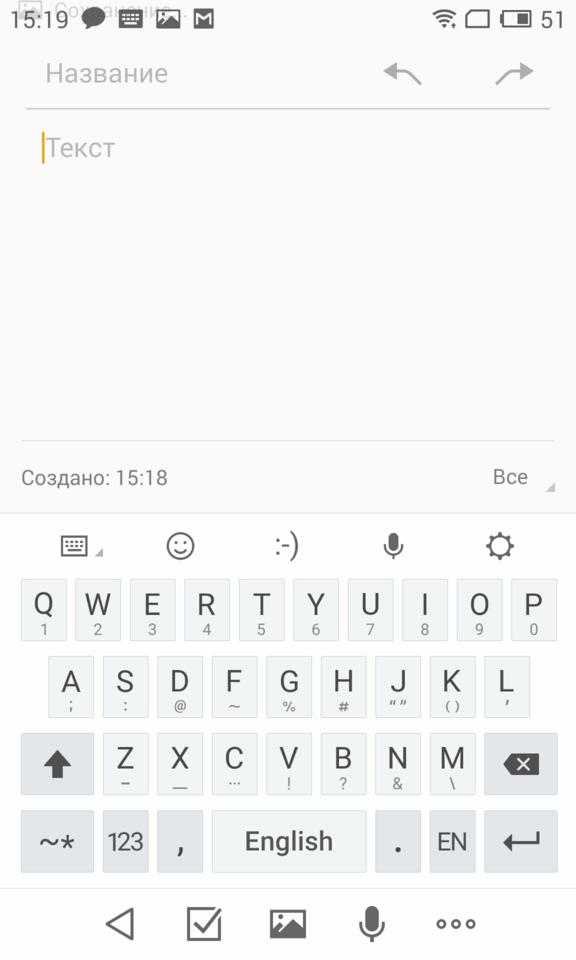This screenshot has width=576, height=960.
Task: Tap the shift key on the keyboard
Action: [x=58, y=764]
